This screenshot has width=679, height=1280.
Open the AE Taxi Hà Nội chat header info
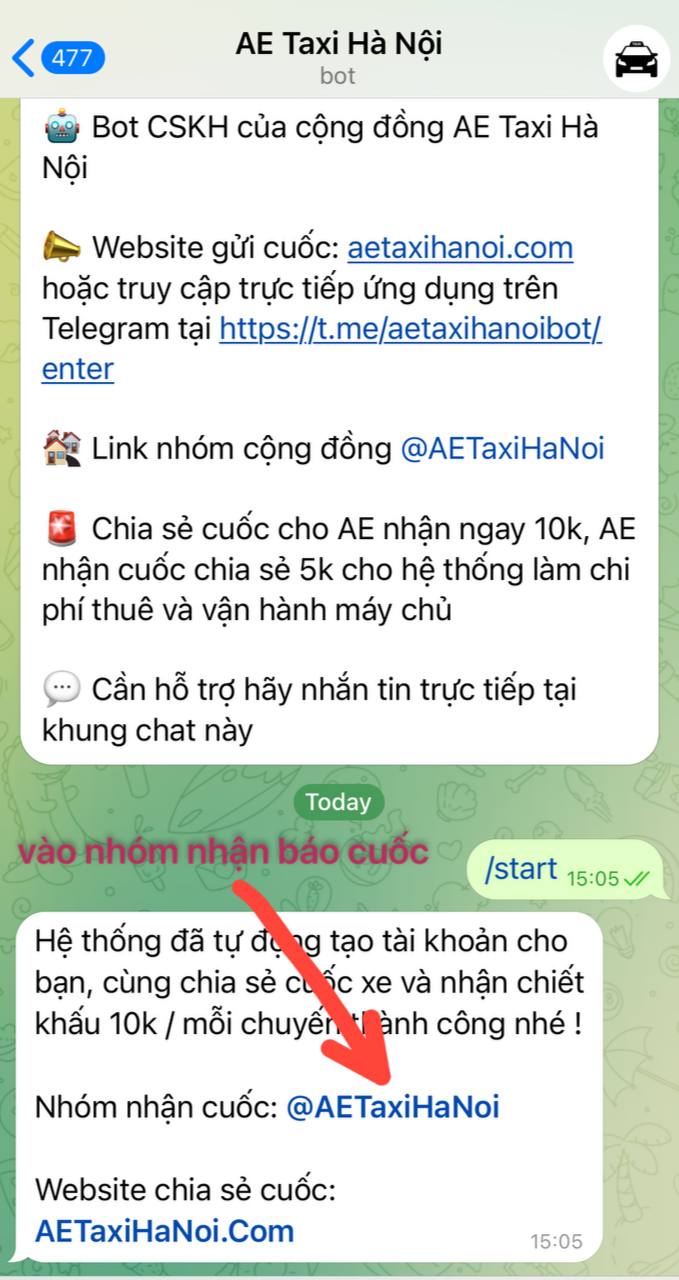point(338,56)
